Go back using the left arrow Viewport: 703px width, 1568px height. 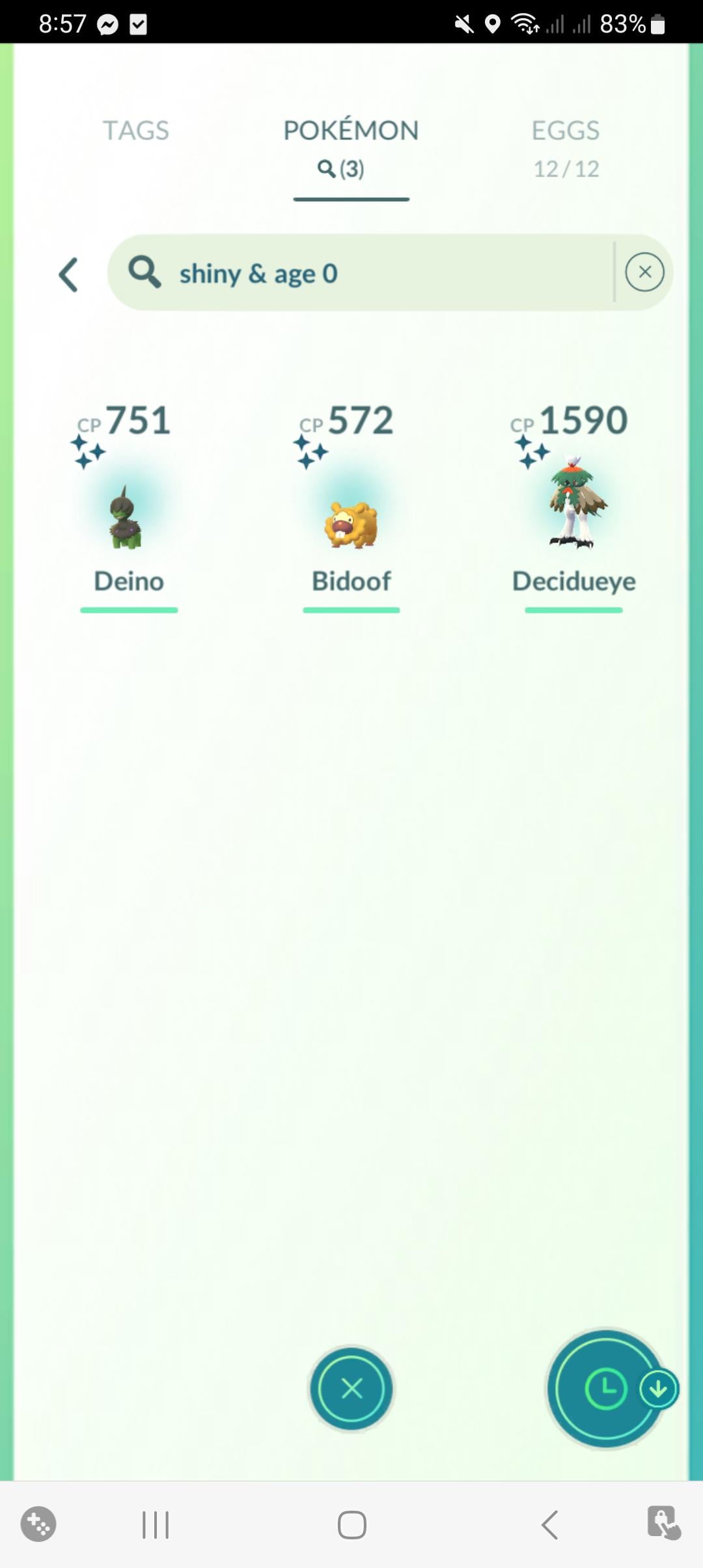pos(69,275)
